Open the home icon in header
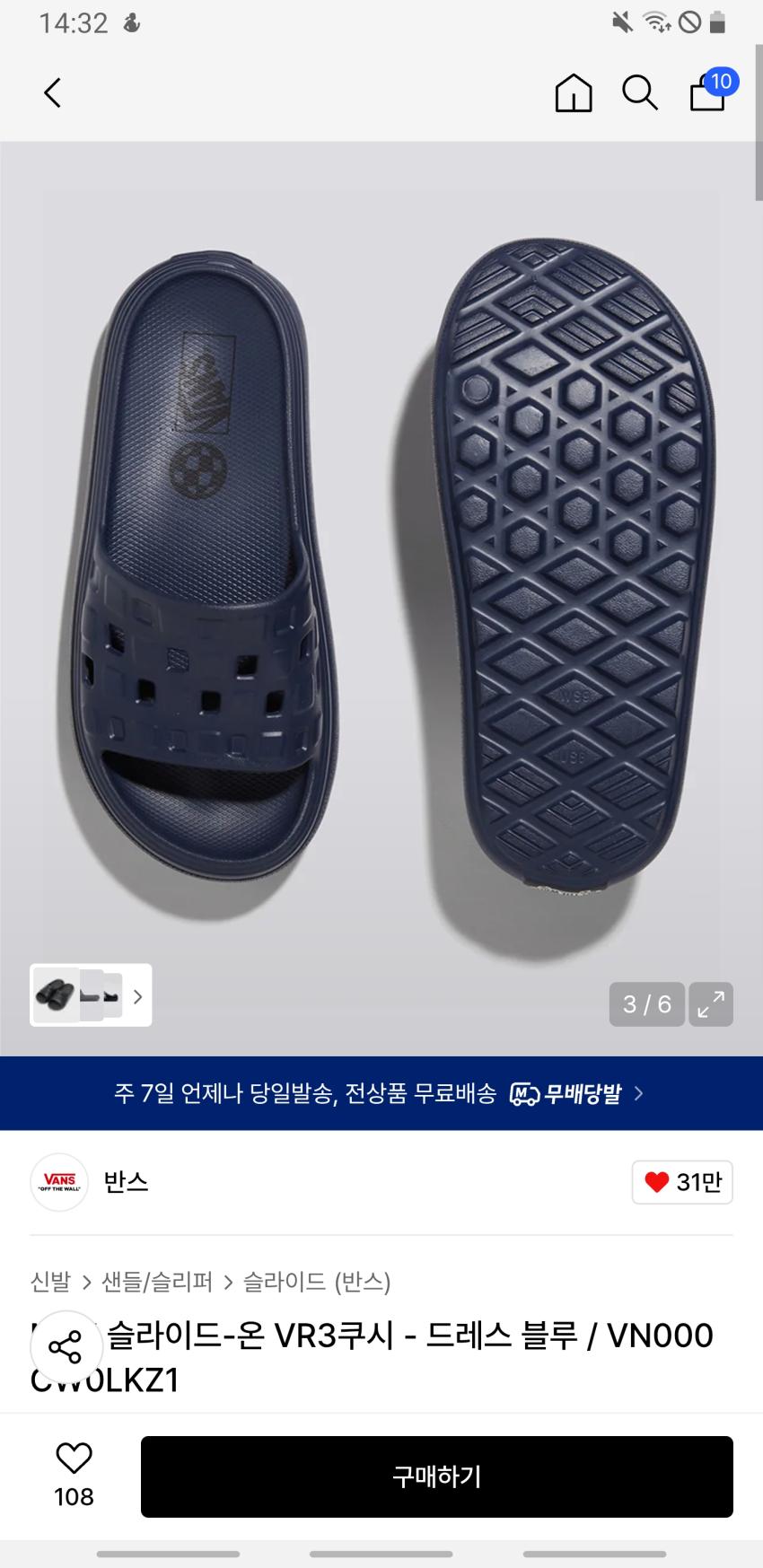Screen dimensions: 763x1568 (574, 92)
